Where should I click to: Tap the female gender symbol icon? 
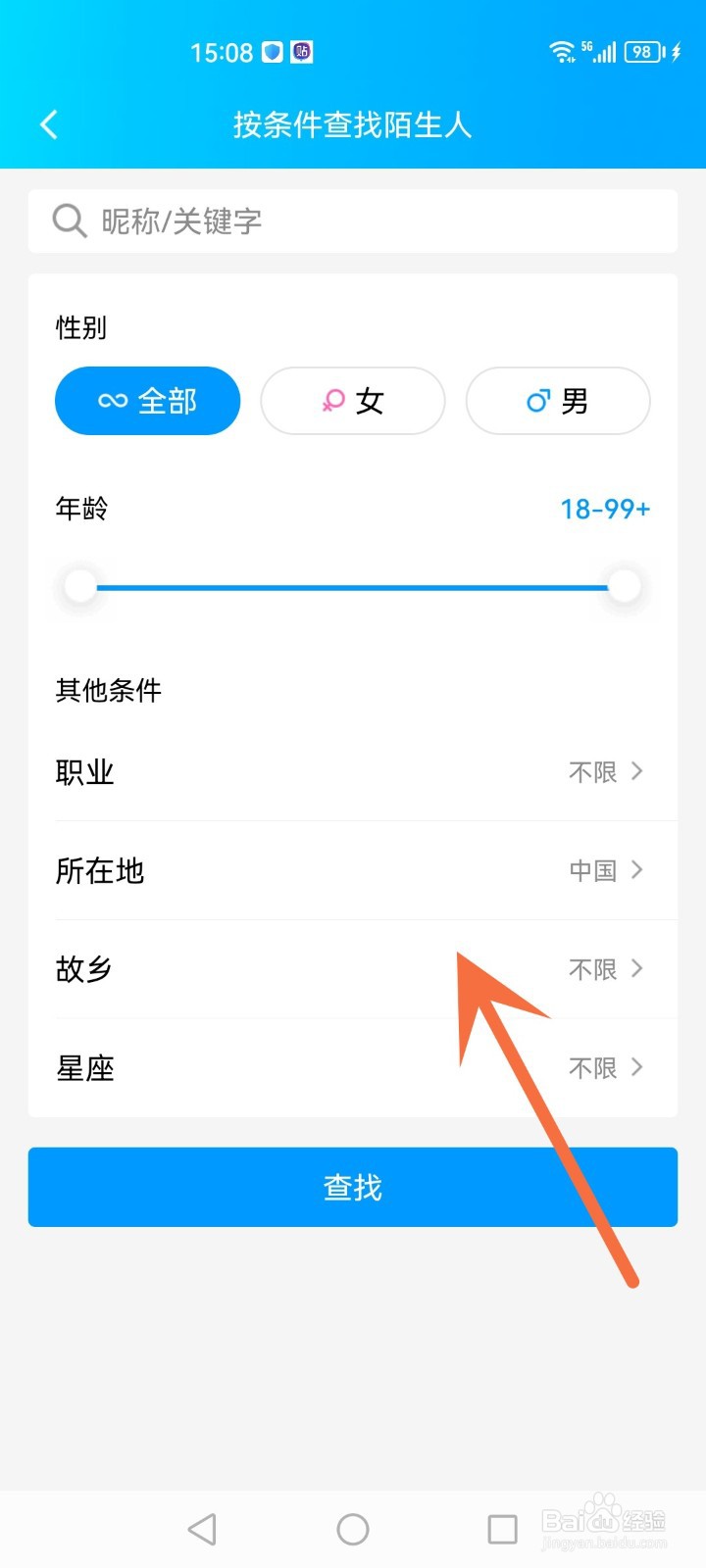(x=331, y=400)
